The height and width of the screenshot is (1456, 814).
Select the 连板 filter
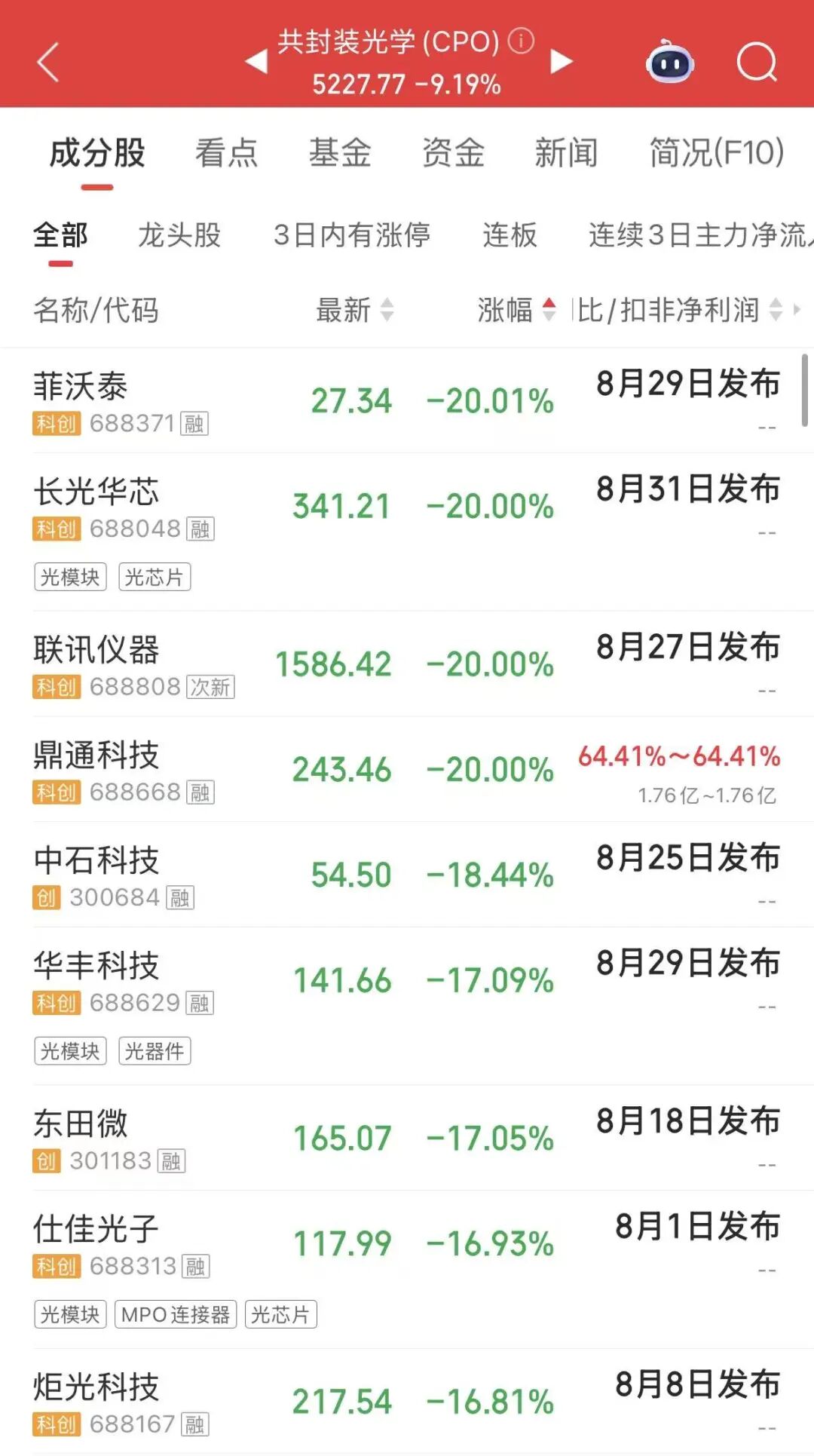point(510,235)
